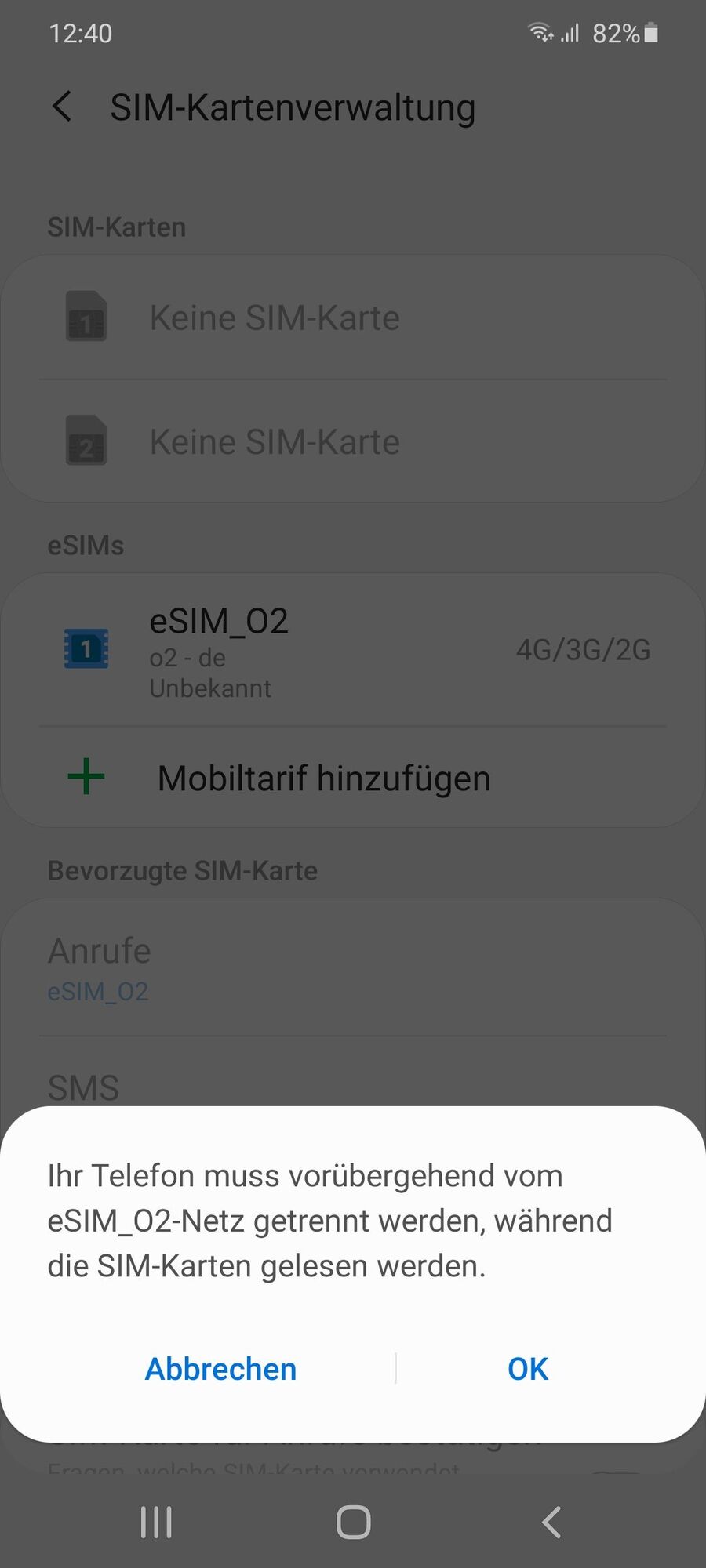This screenshot has width=706, height=1568.
Task: Tap the system back button
Action: (551, 1523)
